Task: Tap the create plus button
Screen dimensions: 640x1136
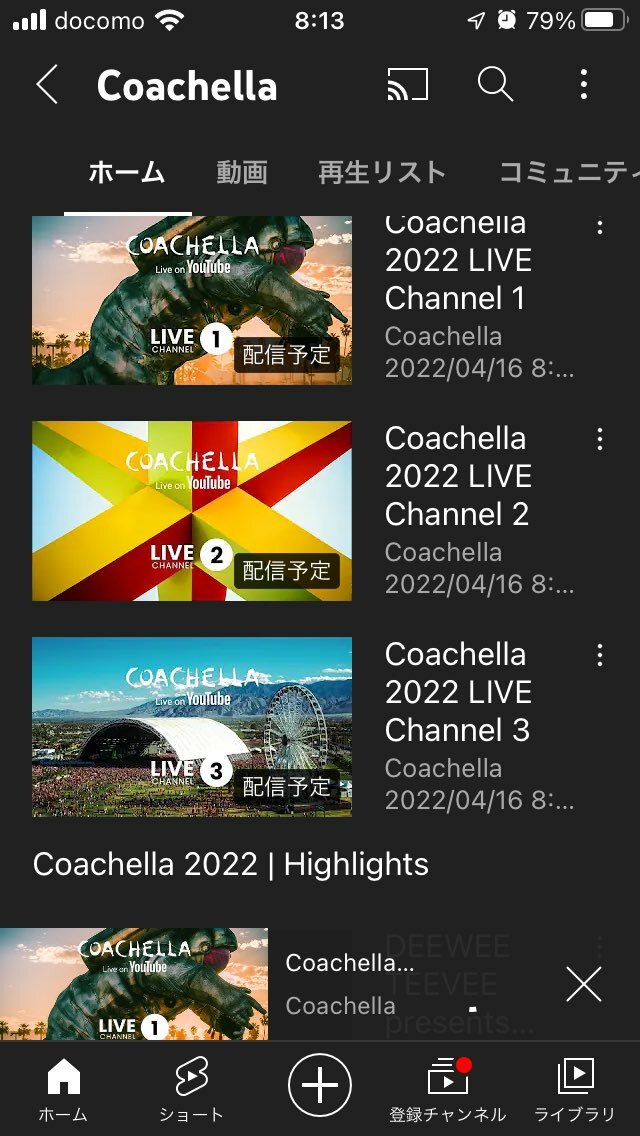Action: pos(320,1085)
